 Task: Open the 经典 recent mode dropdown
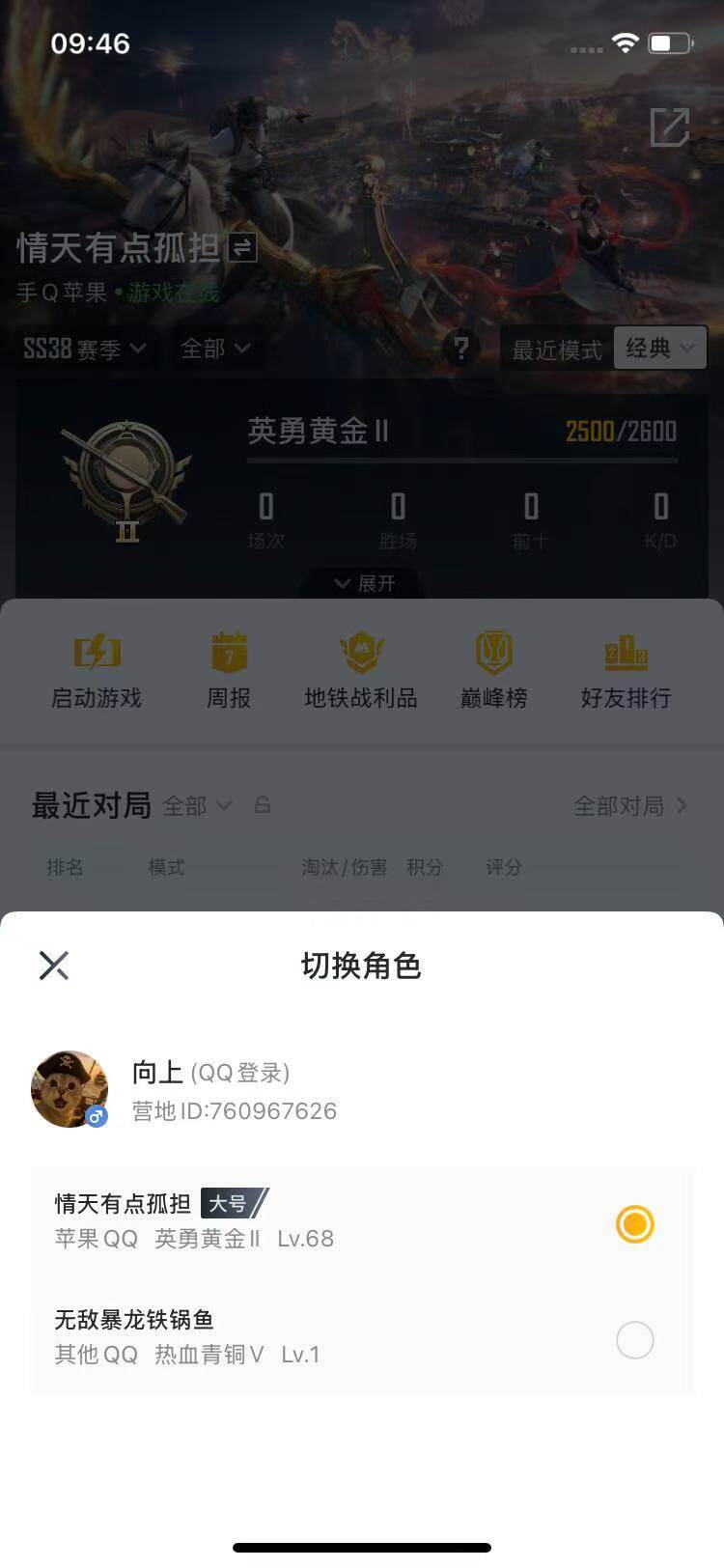(660, 349)
